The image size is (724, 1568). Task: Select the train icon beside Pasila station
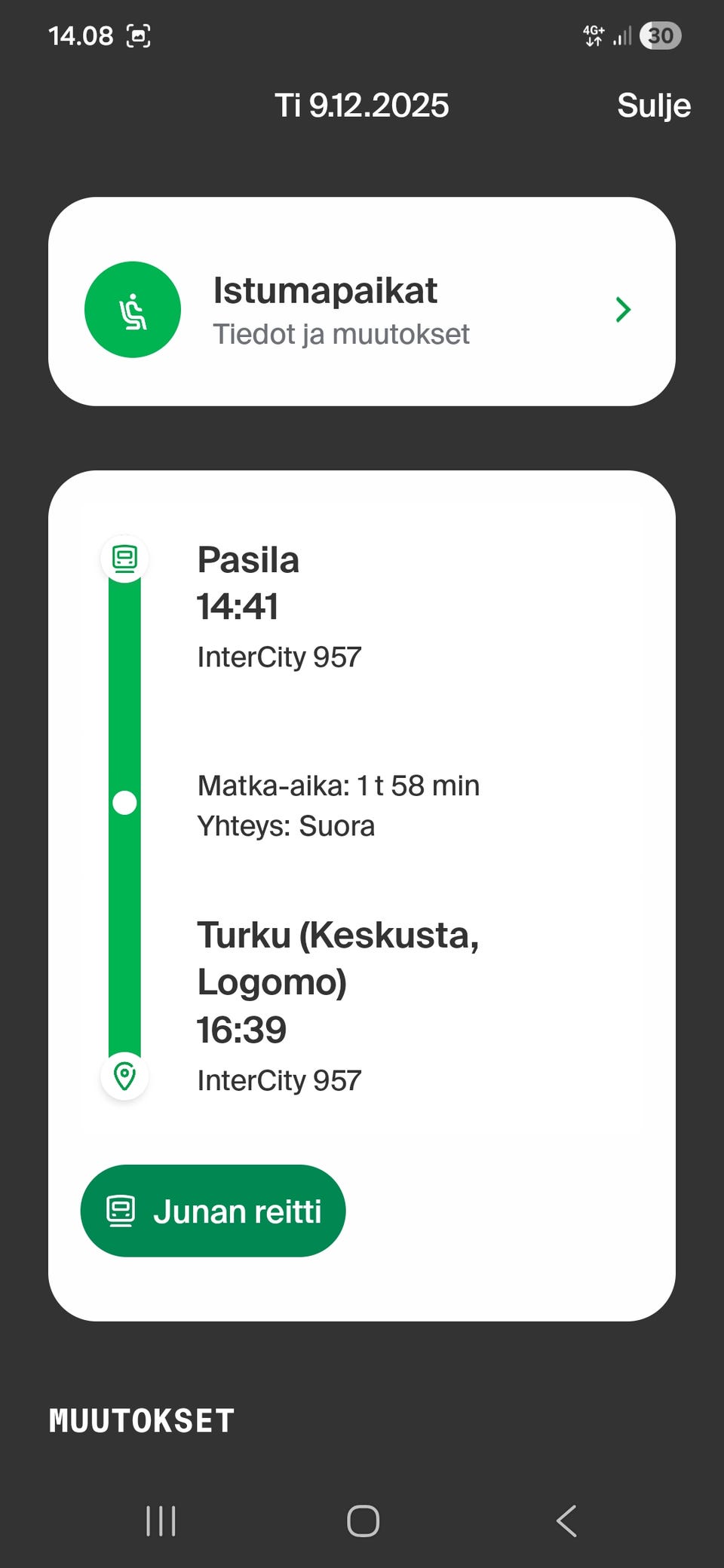pyautogui.click(x=124, y=559)
